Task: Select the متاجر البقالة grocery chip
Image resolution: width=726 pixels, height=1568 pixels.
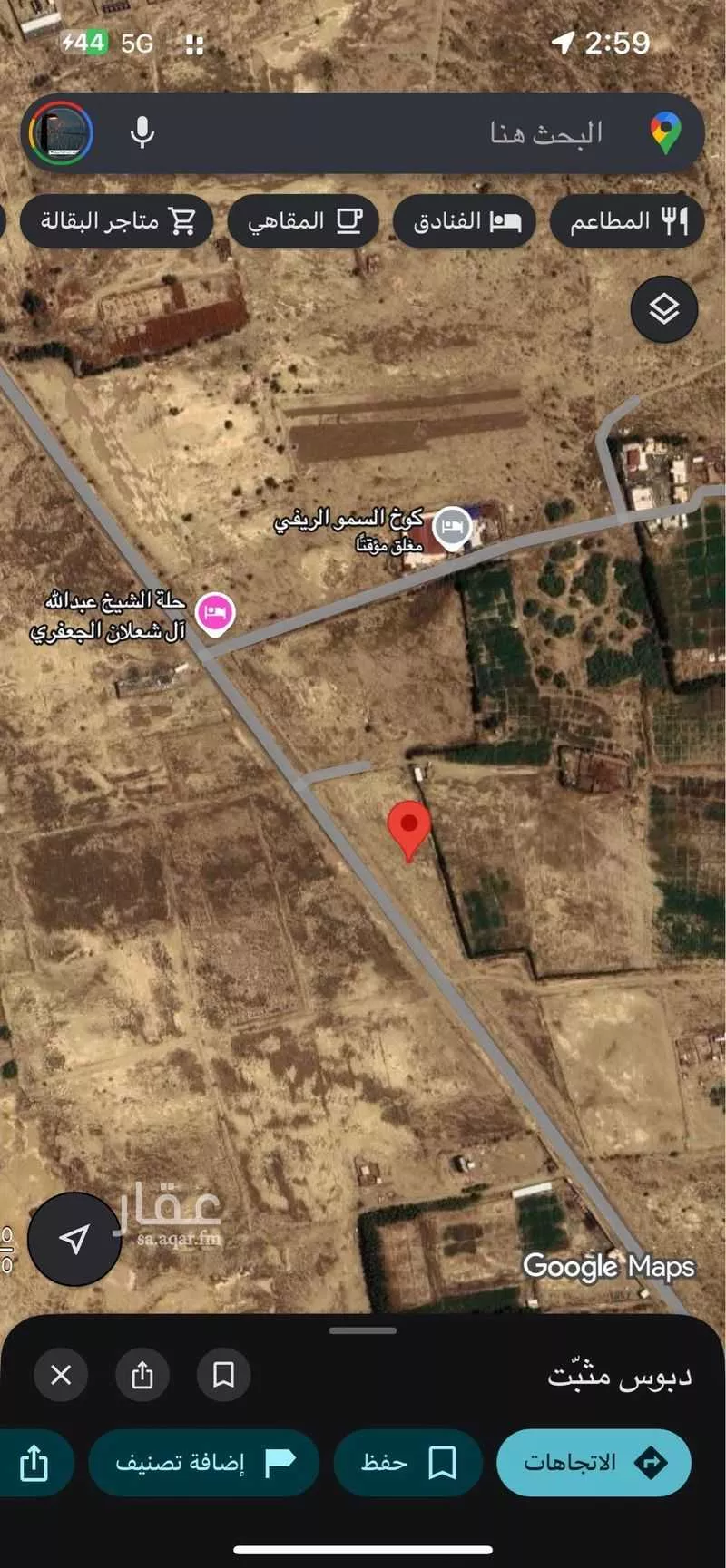Action: click(116, 221)
